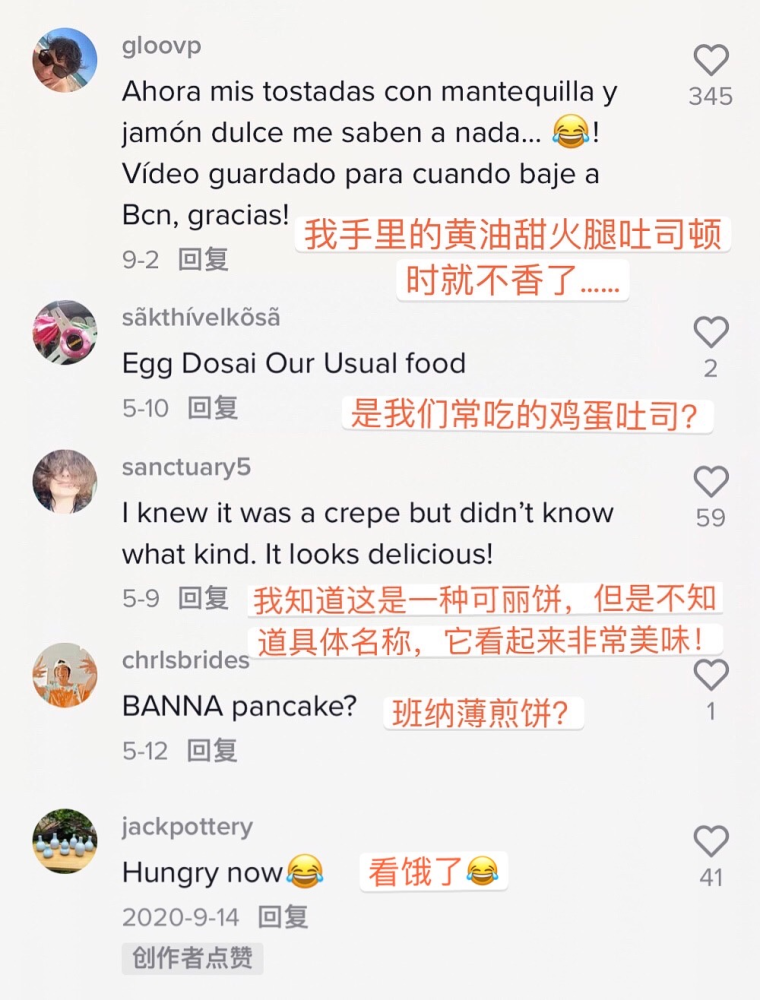This screenshot has width=760, height=1000.
Task: Open jackpottery's profile avatar
Action: tap(65, 841)
